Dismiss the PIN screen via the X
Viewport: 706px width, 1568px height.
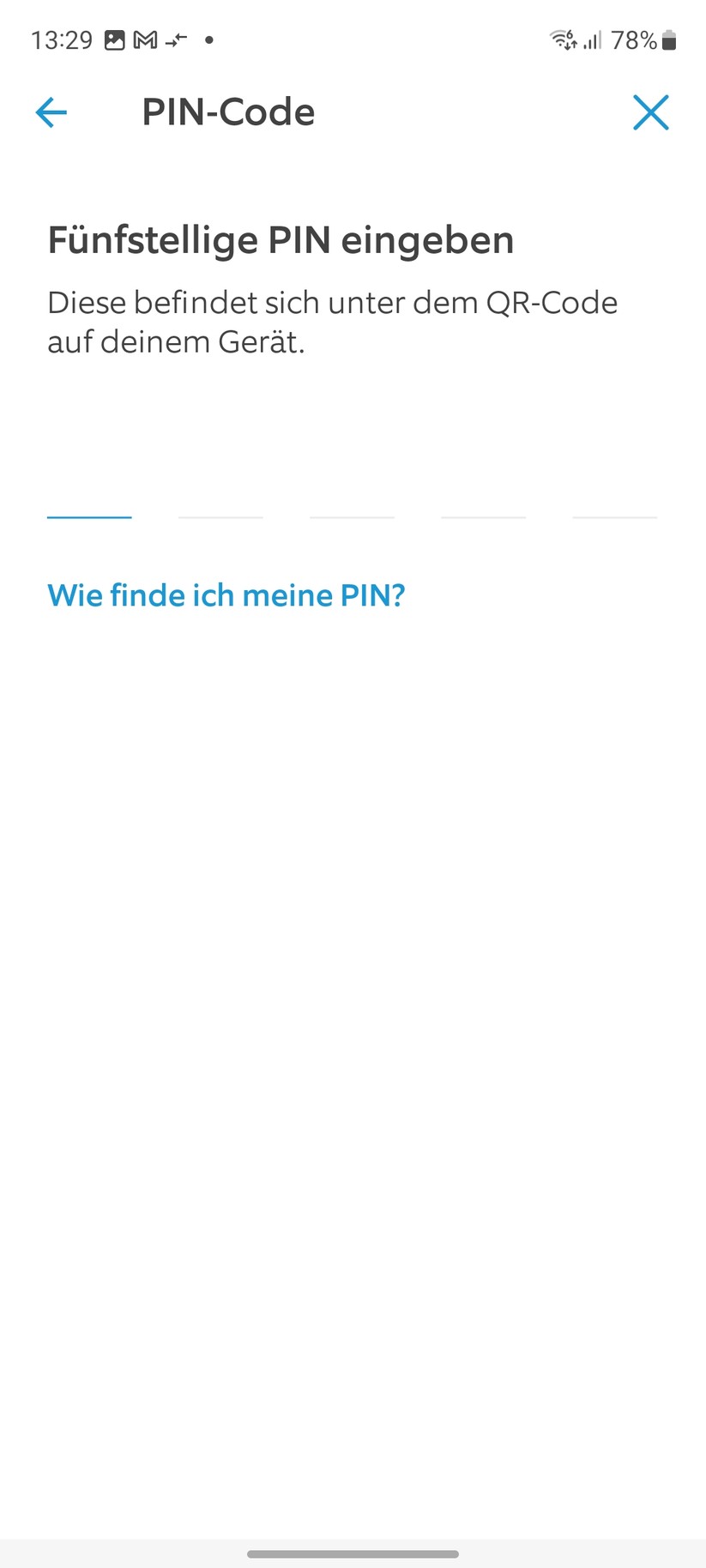pos(651,112)
